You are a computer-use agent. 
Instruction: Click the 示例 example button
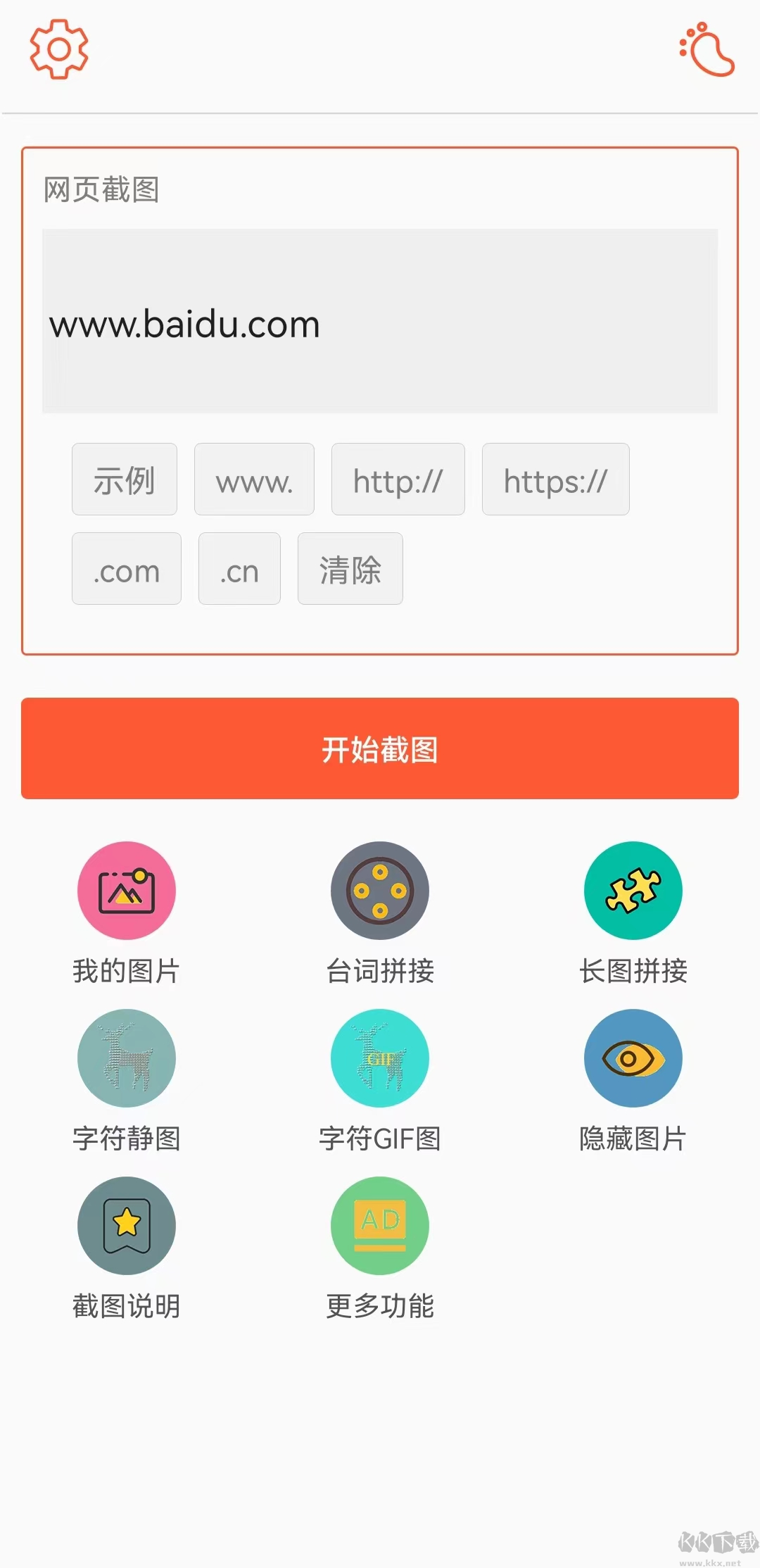click(x=124, y=479)
